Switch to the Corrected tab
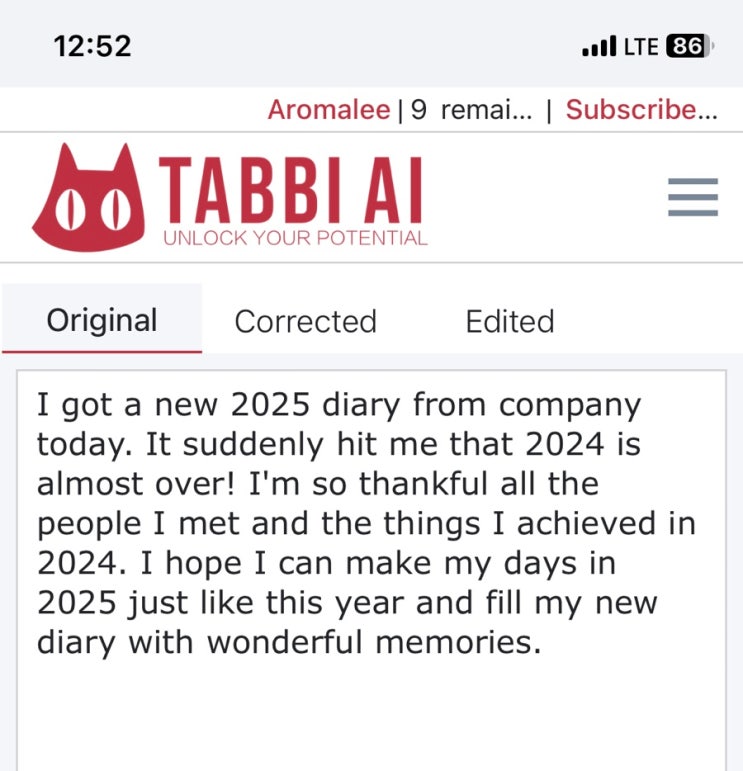 [x=305, y=322]
